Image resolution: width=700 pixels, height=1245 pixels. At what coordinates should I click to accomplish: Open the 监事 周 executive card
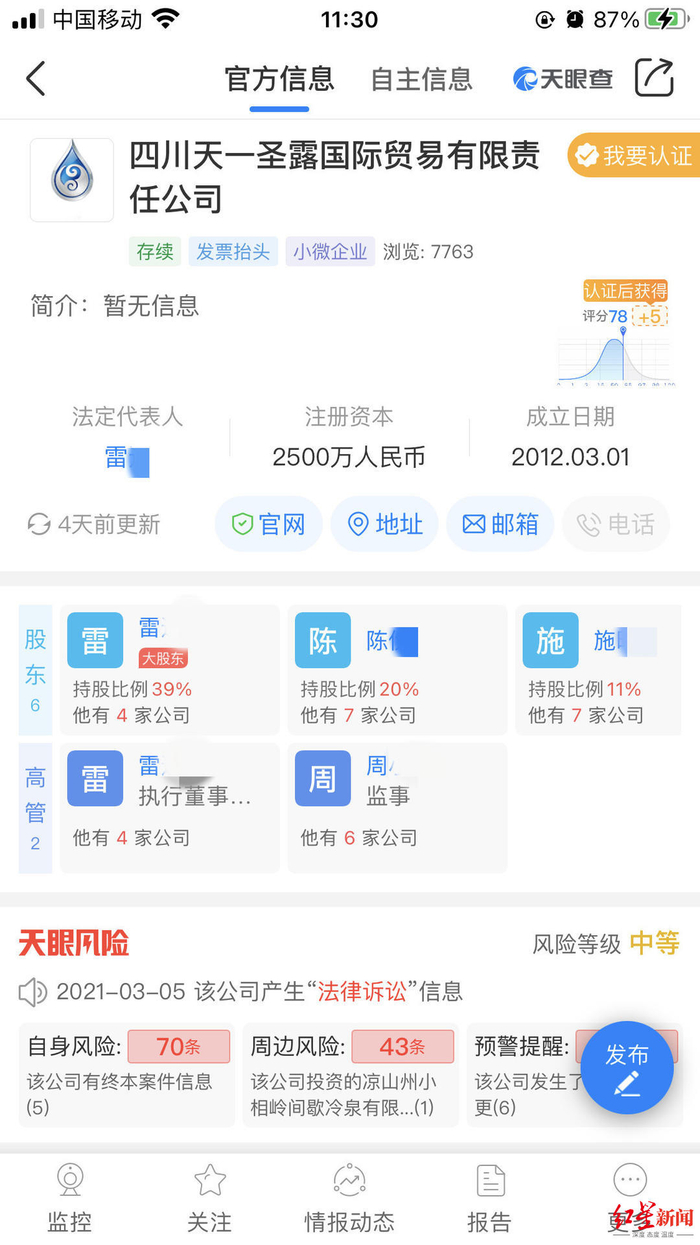tap(397, 807)
